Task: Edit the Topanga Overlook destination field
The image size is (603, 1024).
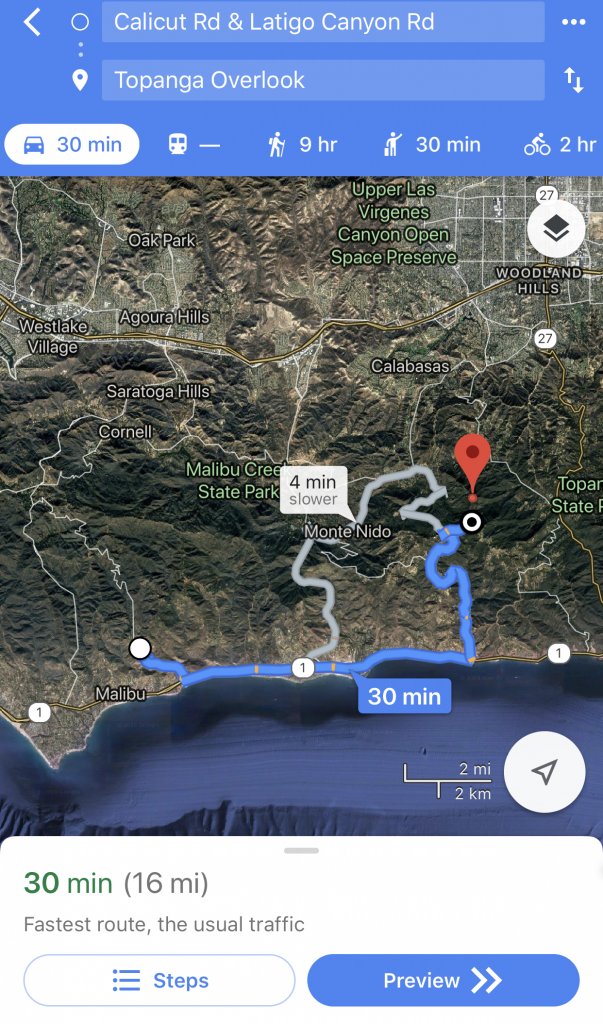Action: (x=322, y=80)
